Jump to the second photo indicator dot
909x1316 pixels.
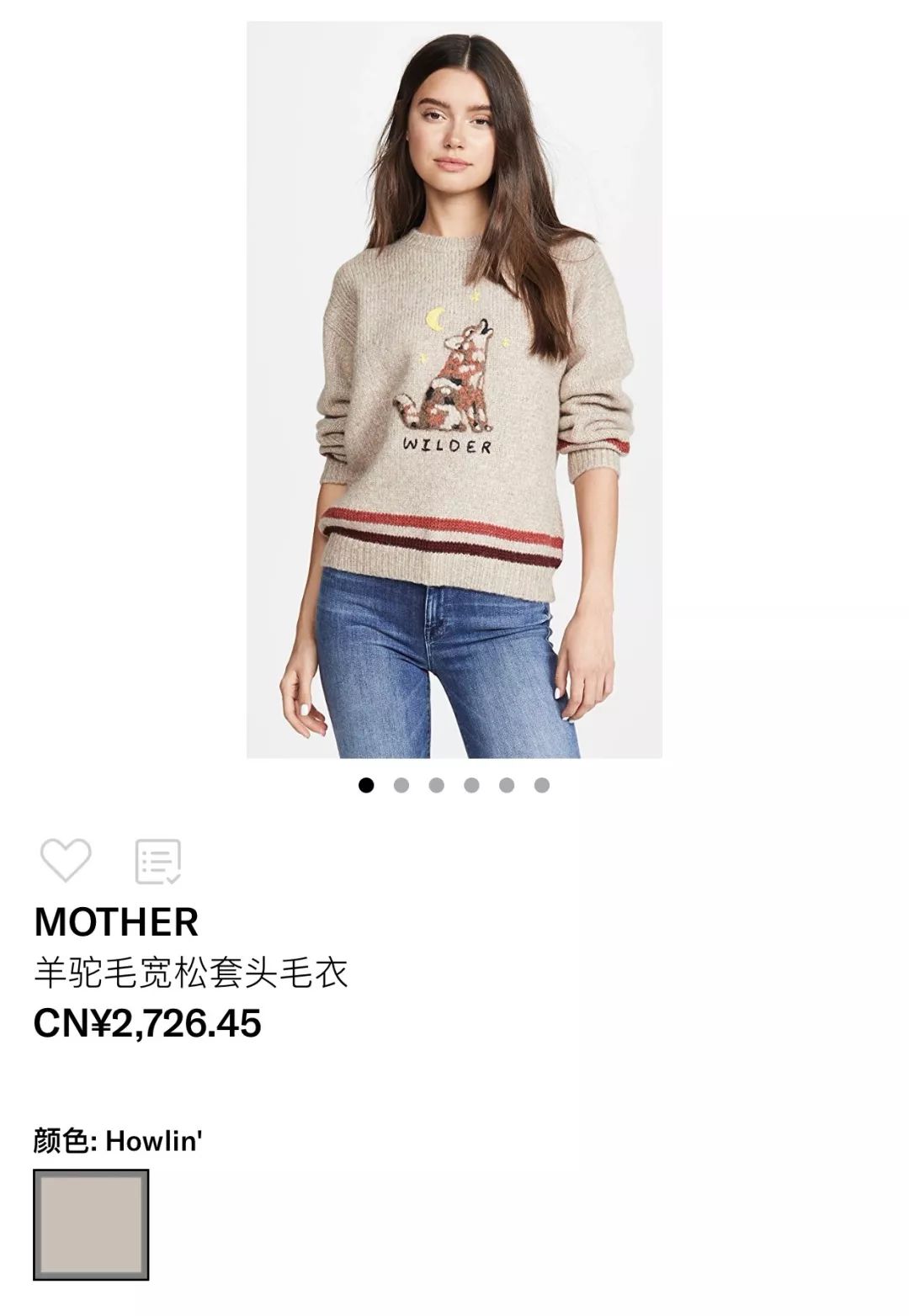(401, 785)
